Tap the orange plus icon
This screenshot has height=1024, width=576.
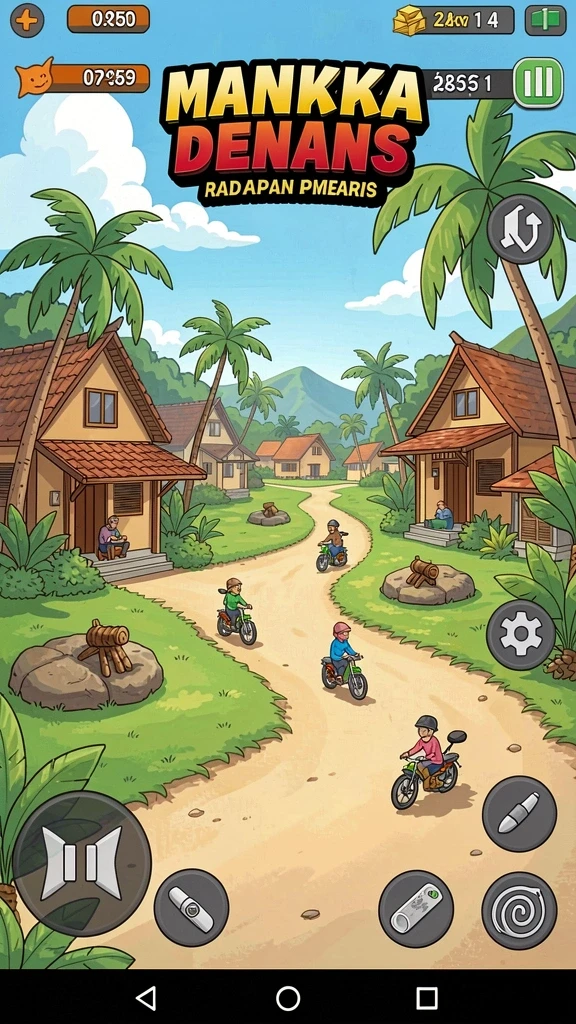coord(27,20)
